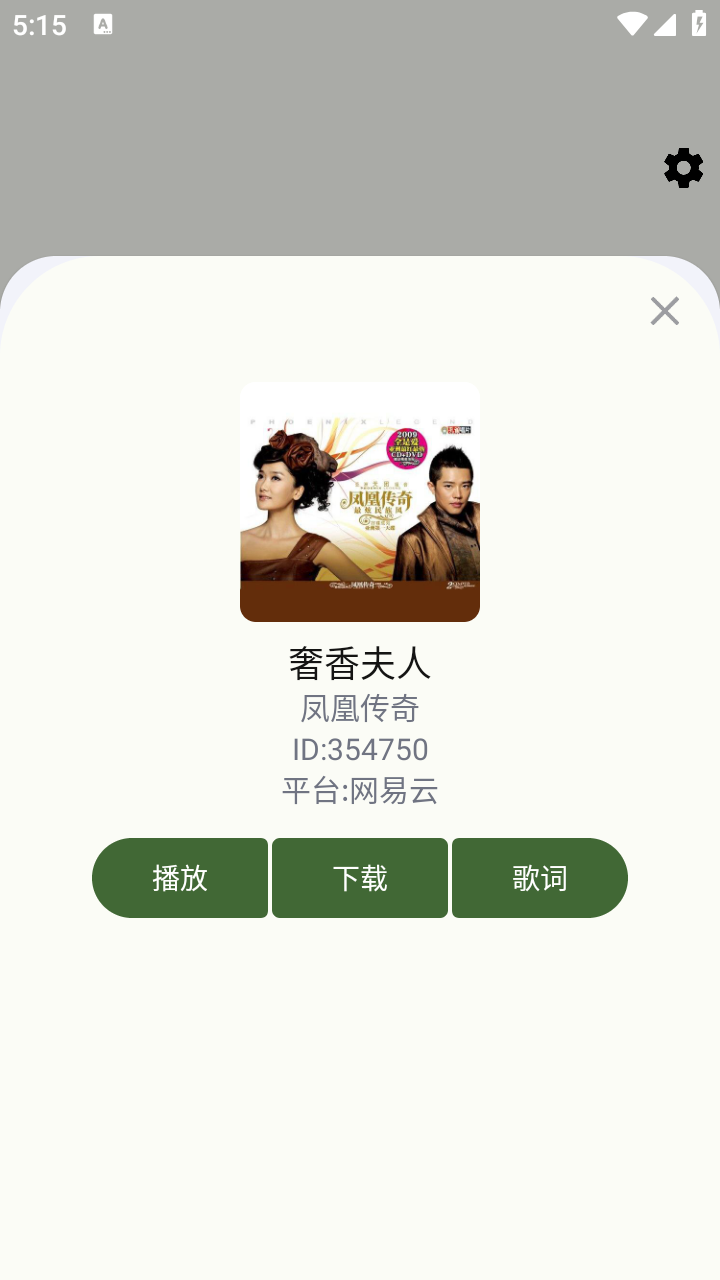Screen dimensions: 720x1280
Task: Open the 凤凰传奇 album cover thumbnail
Action: click(359, 500)
